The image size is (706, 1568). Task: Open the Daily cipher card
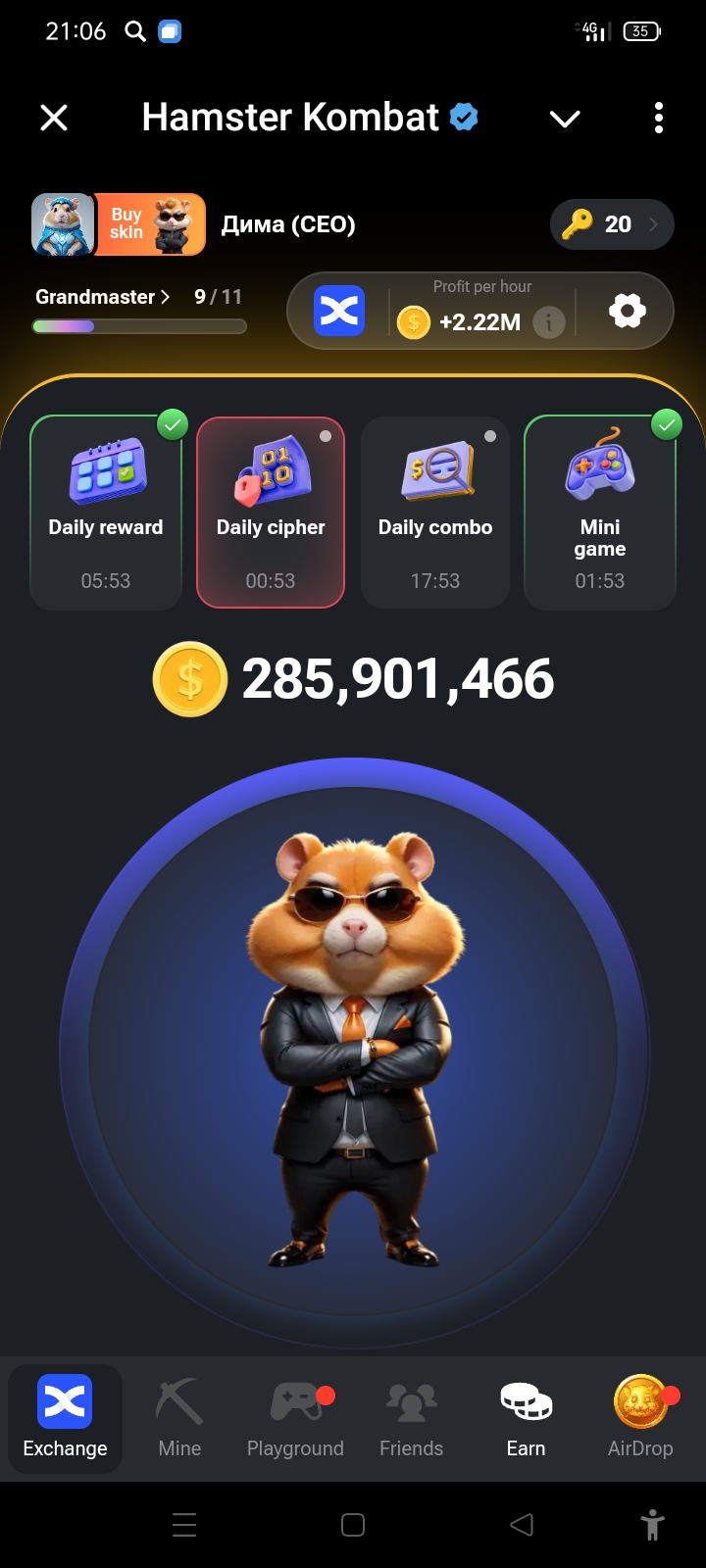point(271,512)
